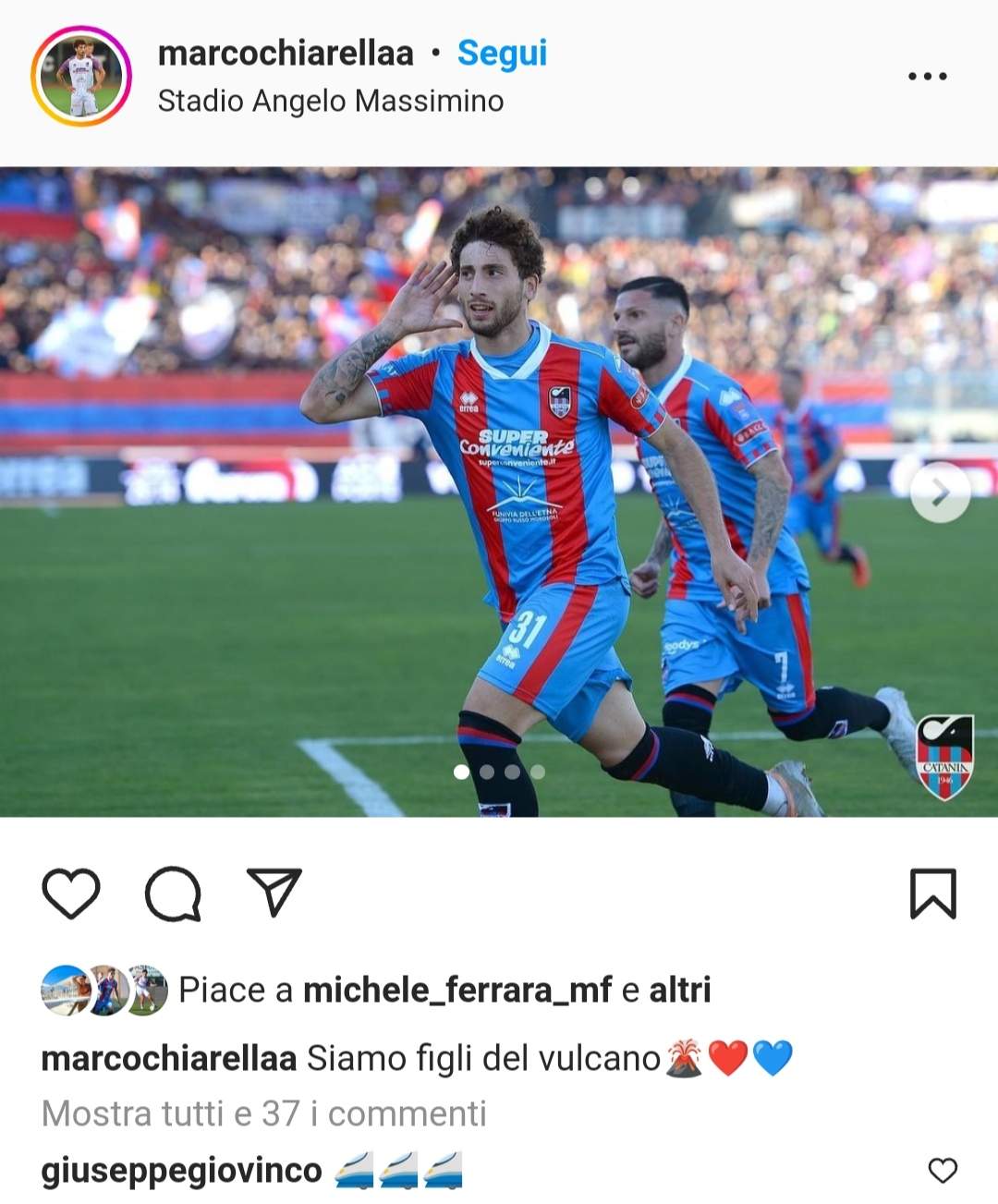Like giuseppegiovinco's comment
The width and height of the screenshot is (998, 1204).
pyautogui.click(x=942, y=1171)
